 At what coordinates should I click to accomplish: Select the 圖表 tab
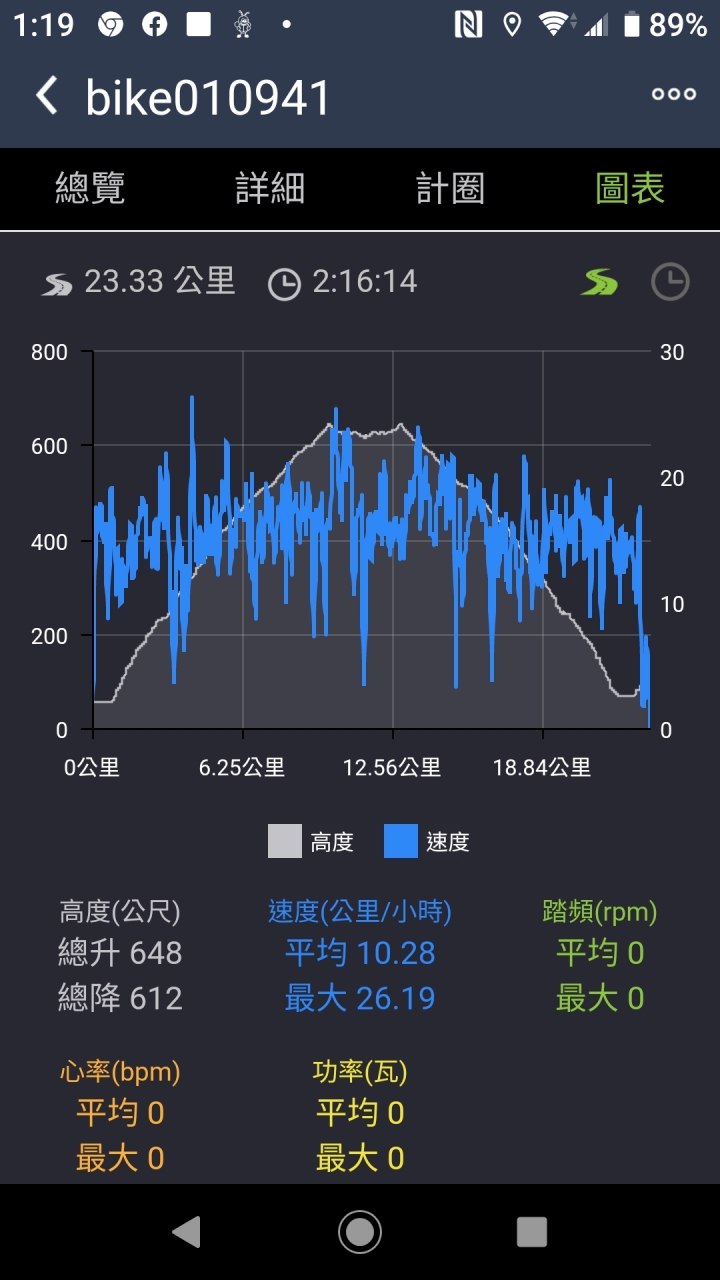click(x=630, y=189)
